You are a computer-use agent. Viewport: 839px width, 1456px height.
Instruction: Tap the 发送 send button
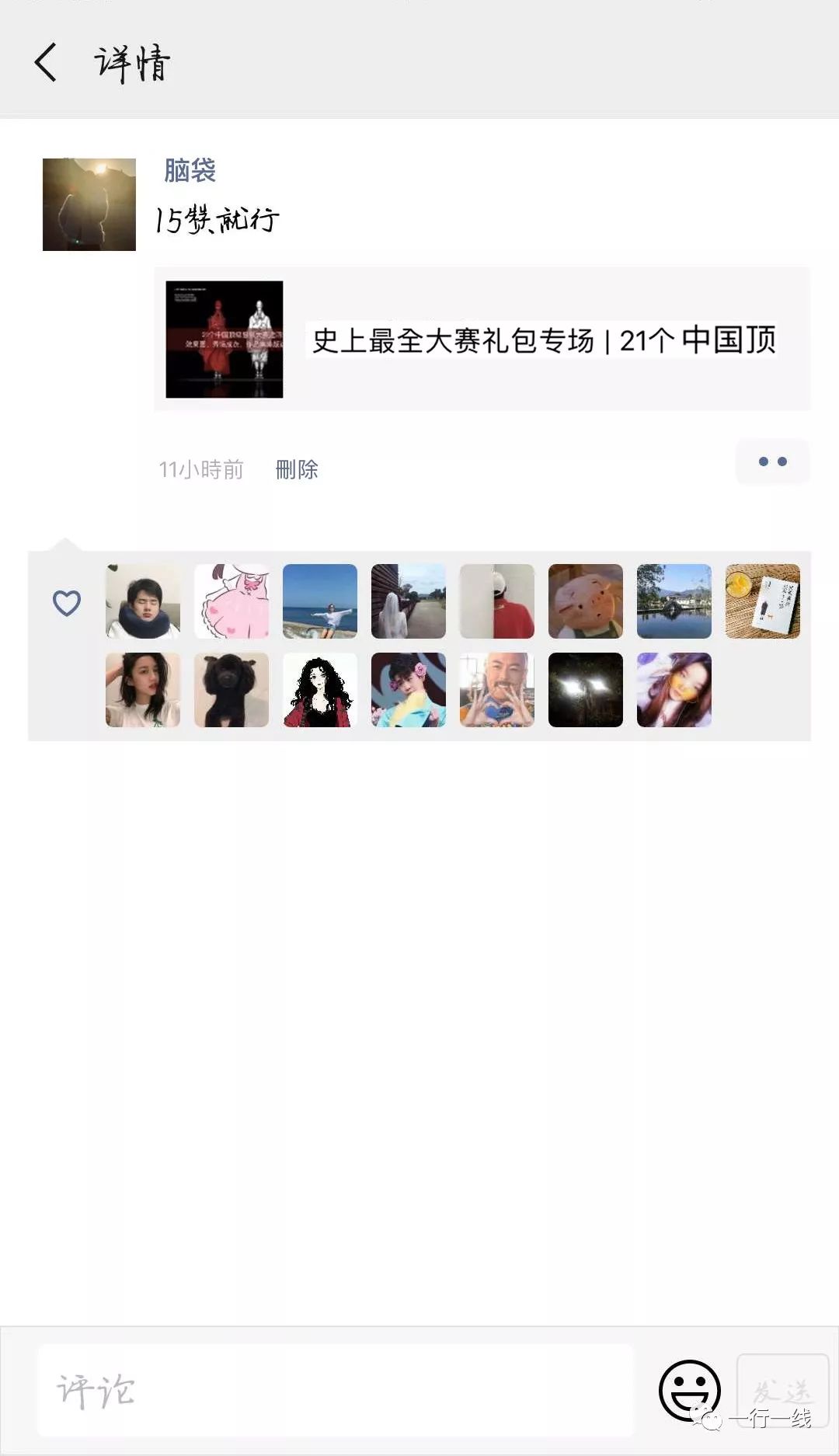click(x=782, y=1389)
